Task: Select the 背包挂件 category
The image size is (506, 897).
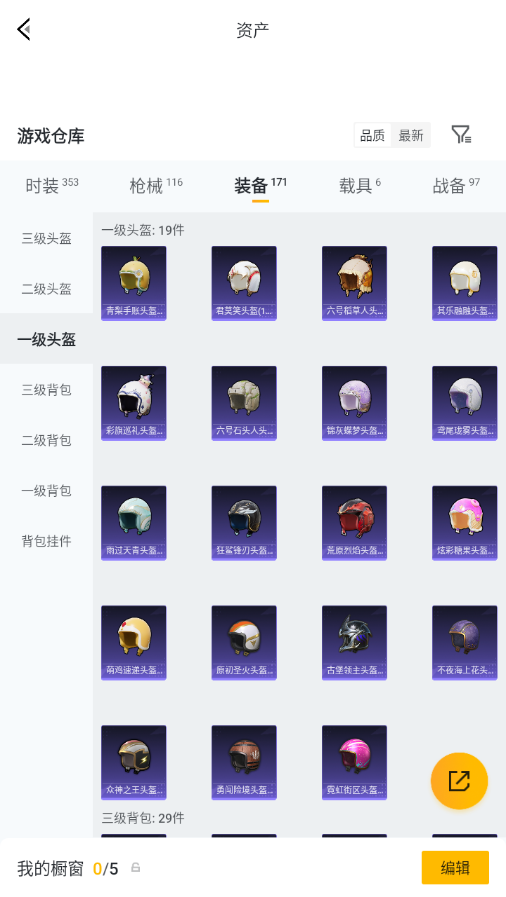Action: coord(46,541)
